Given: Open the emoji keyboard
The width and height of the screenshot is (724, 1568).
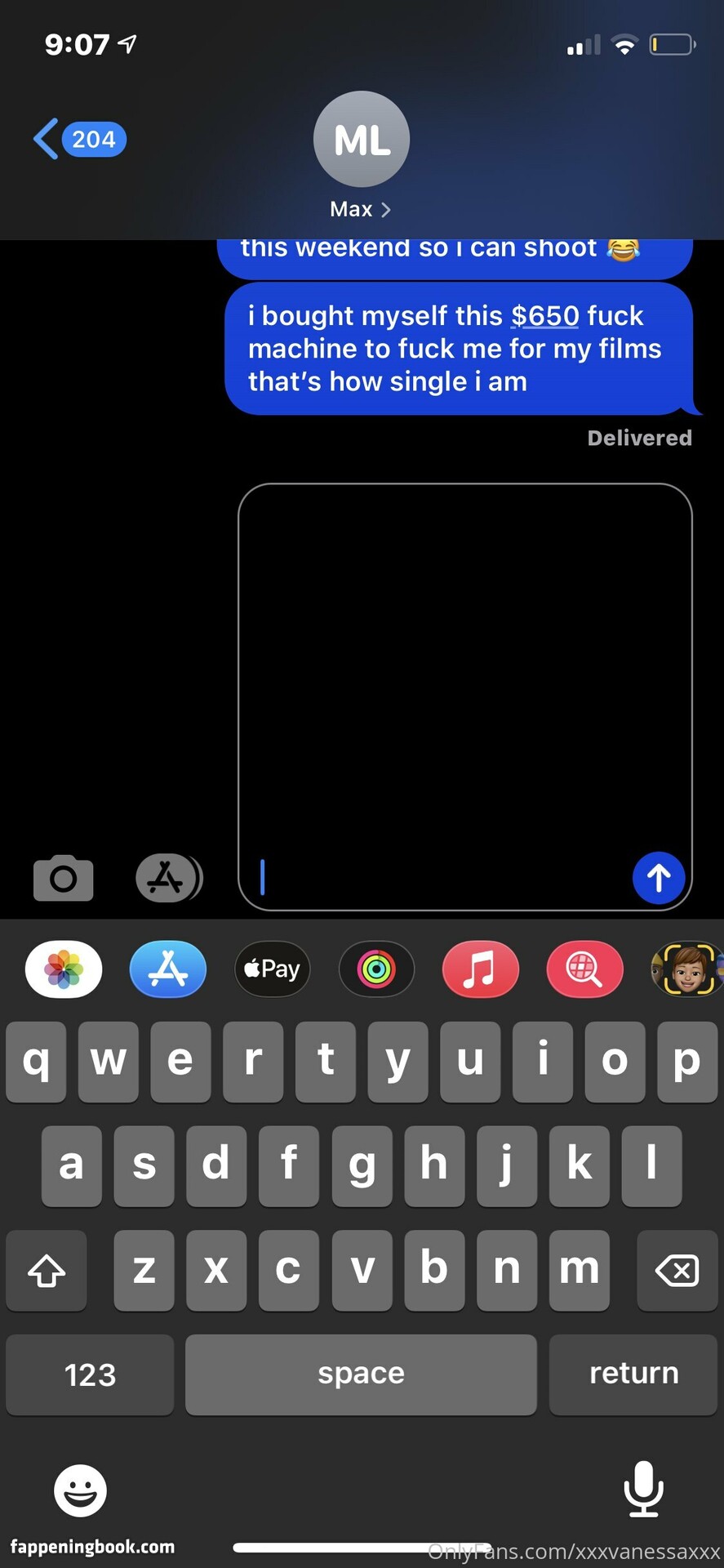Looking at the screenshot, I should [80, 1490].
